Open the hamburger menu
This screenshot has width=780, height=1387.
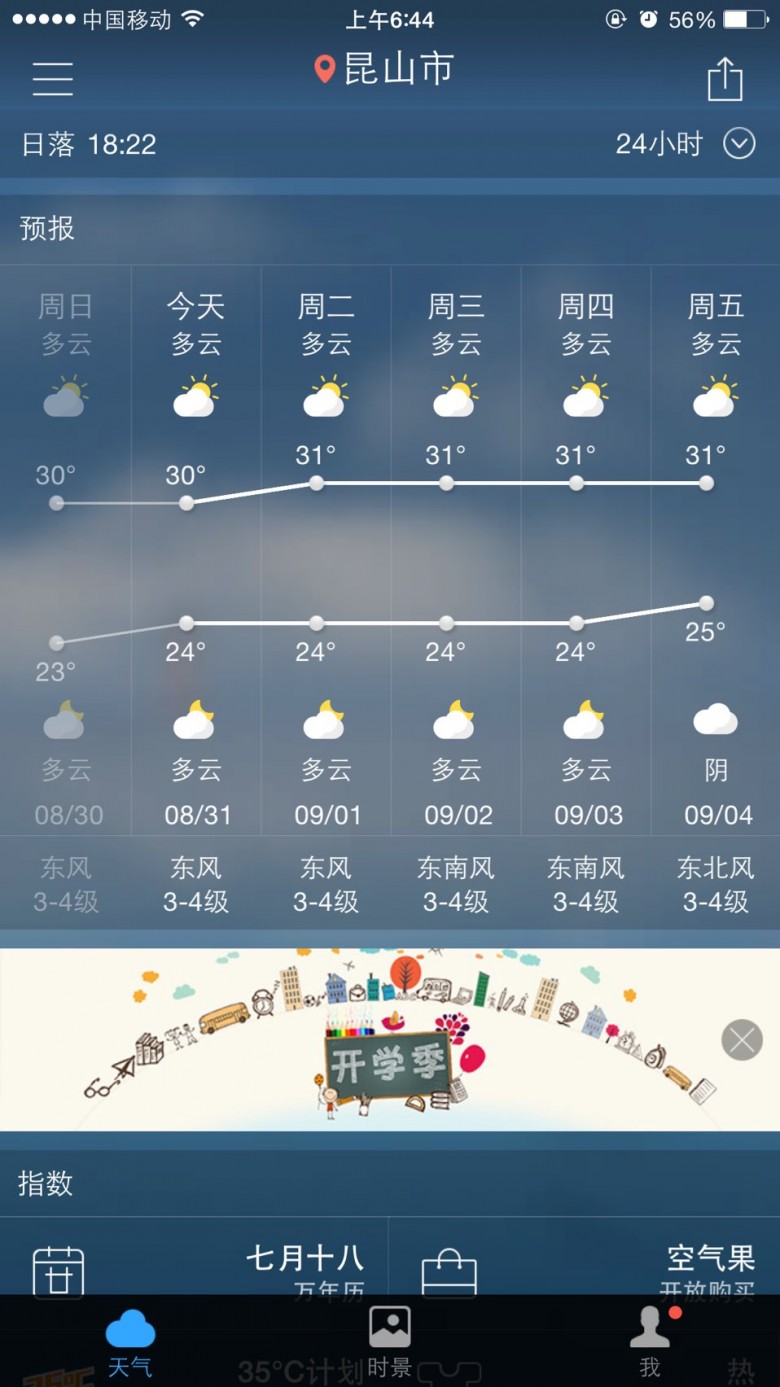[x=52, y=78]
